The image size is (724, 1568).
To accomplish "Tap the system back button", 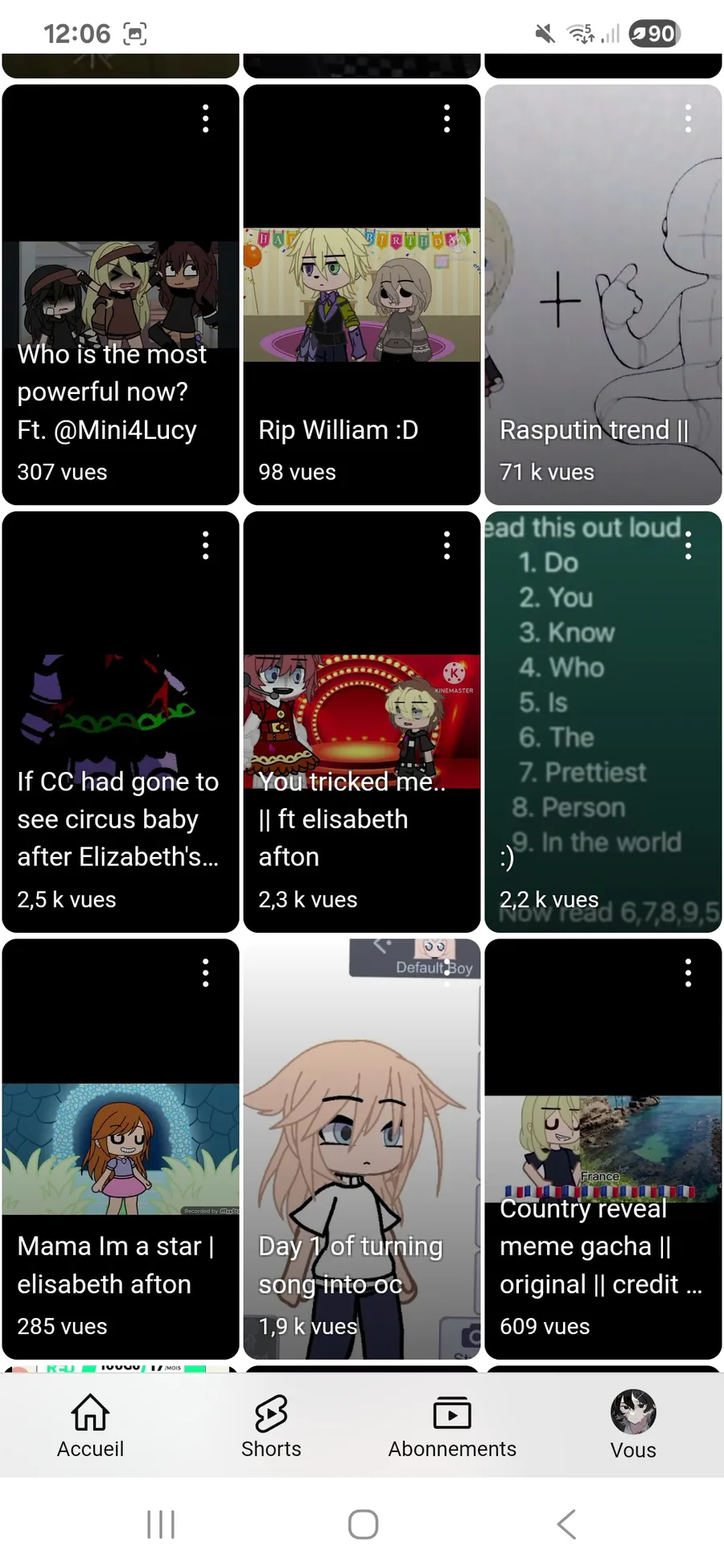I will pos(566,1524).
